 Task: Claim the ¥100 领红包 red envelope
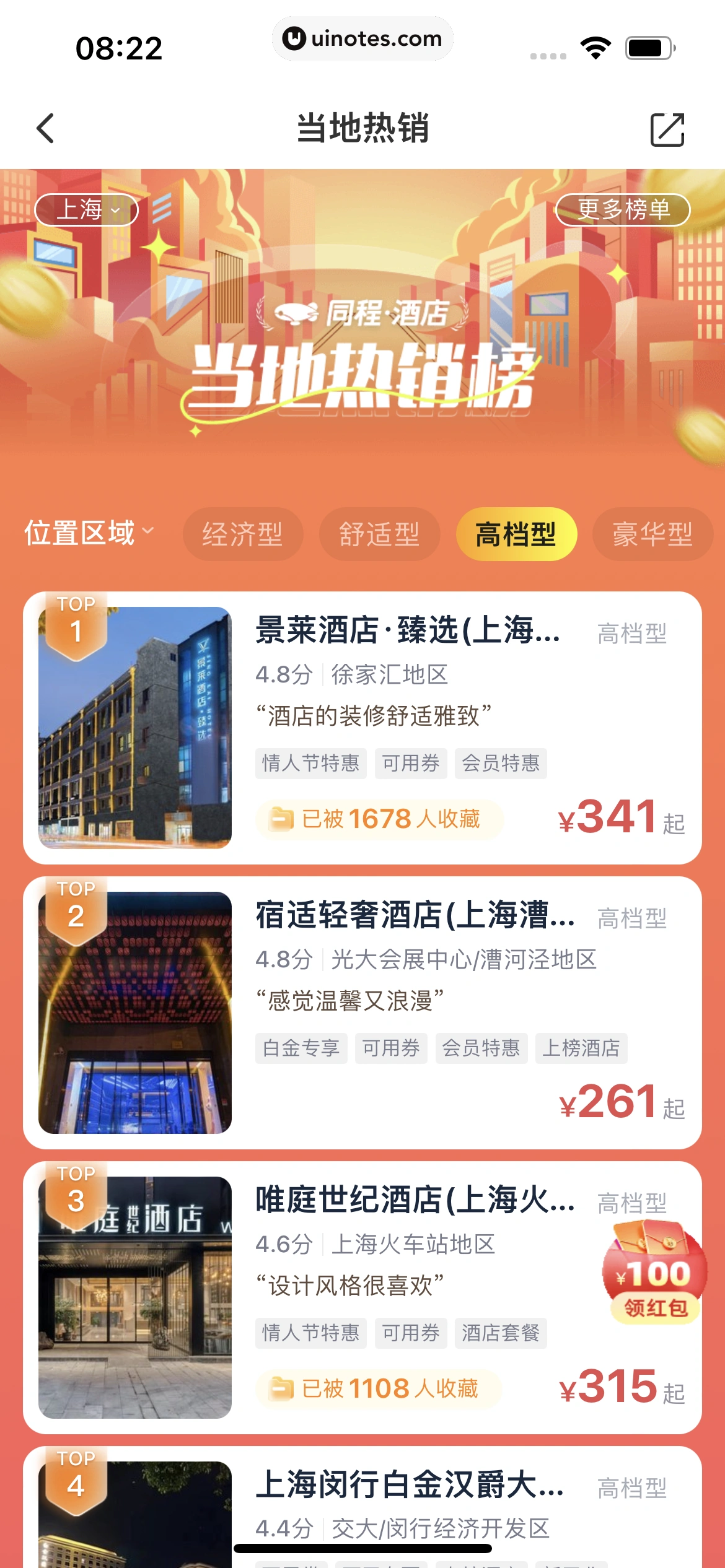point(655,1276)
